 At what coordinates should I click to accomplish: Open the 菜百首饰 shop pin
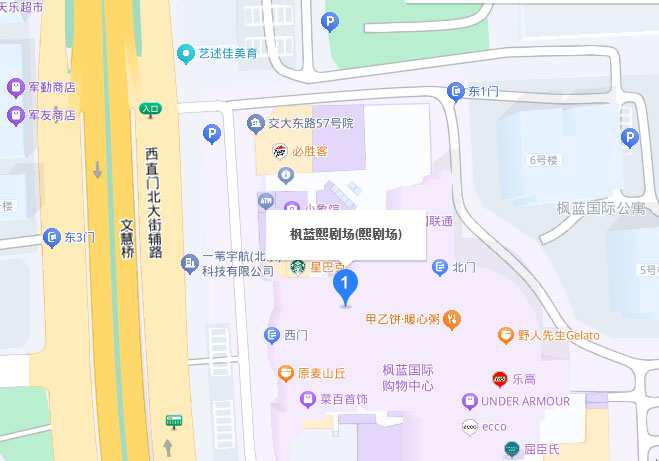[309, 399]
